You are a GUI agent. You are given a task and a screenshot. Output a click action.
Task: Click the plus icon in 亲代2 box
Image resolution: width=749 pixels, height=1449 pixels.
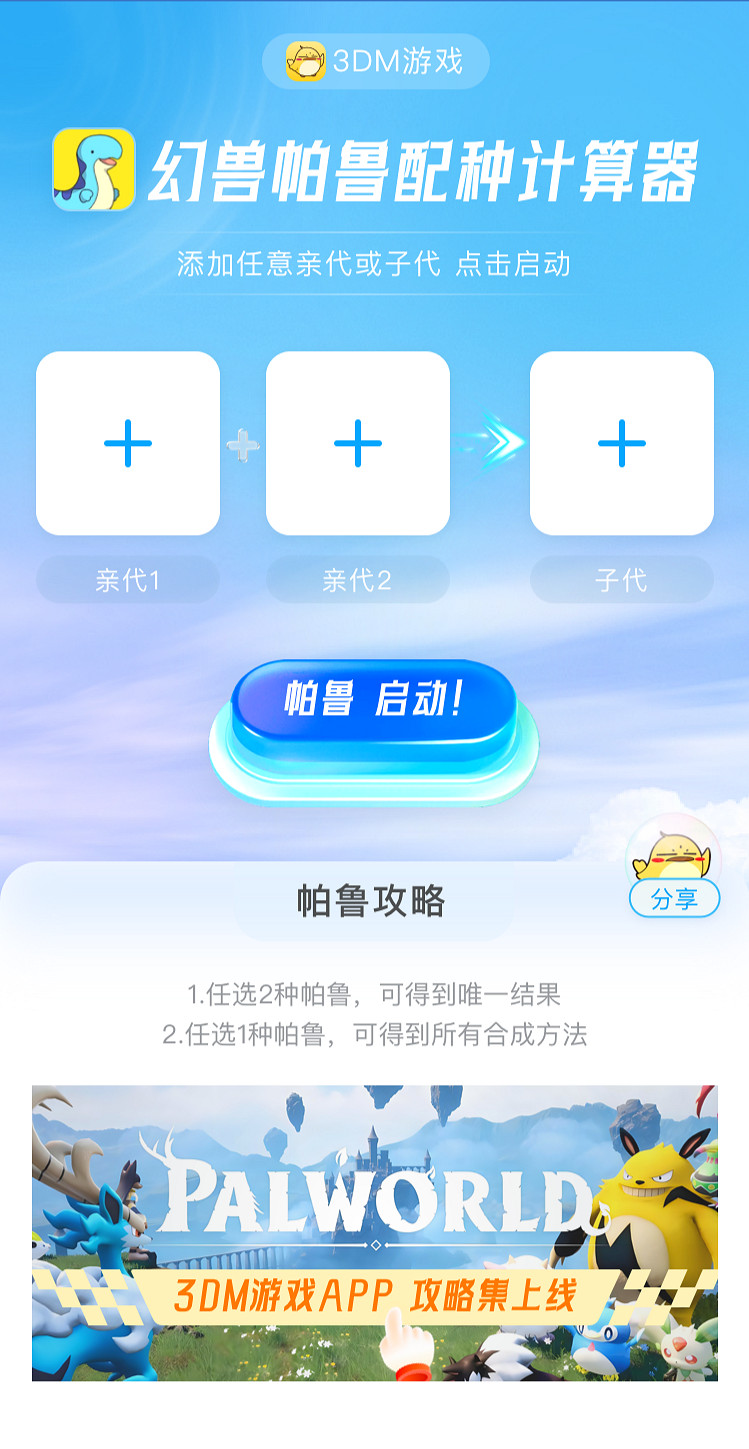point(357,445)
